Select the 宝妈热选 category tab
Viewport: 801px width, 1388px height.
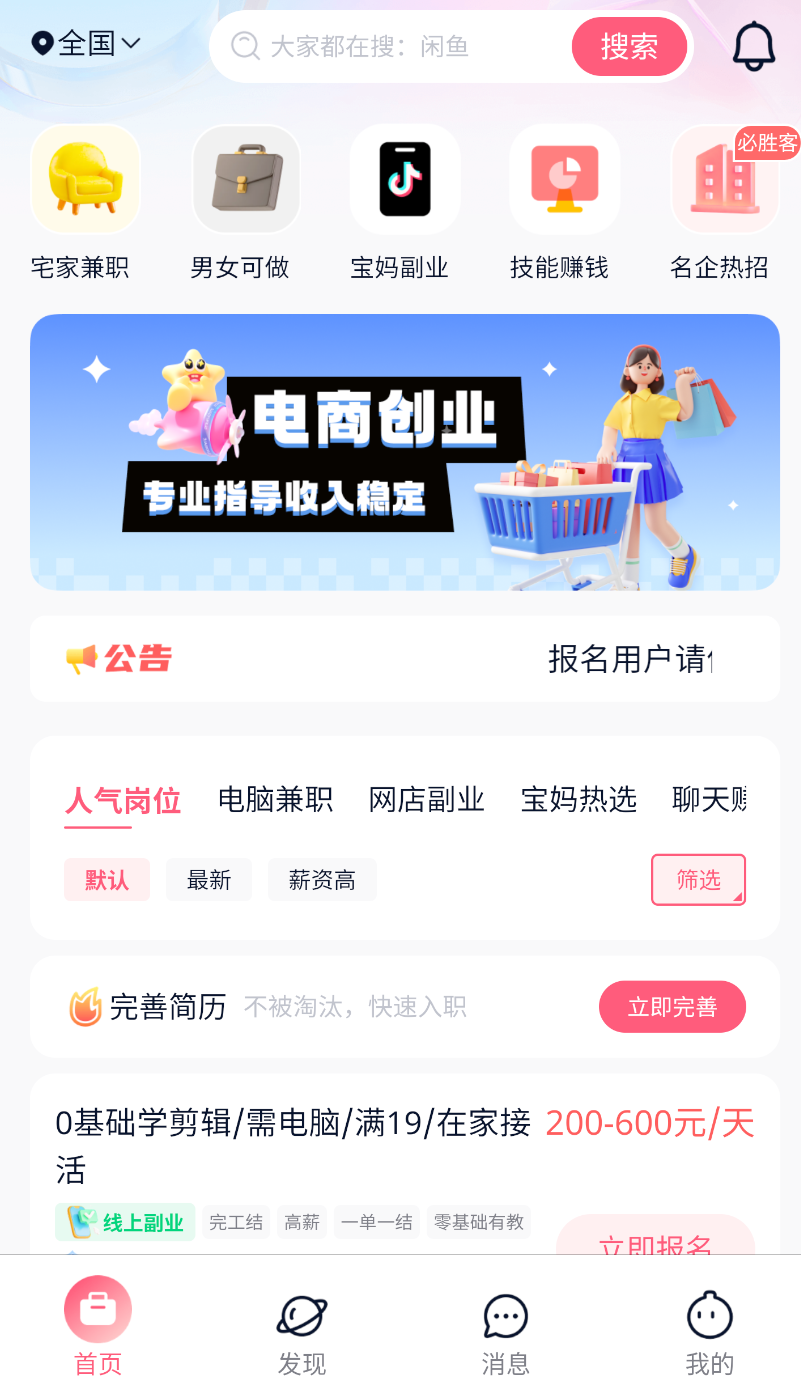pyautogui.click(x=577, y=799)
